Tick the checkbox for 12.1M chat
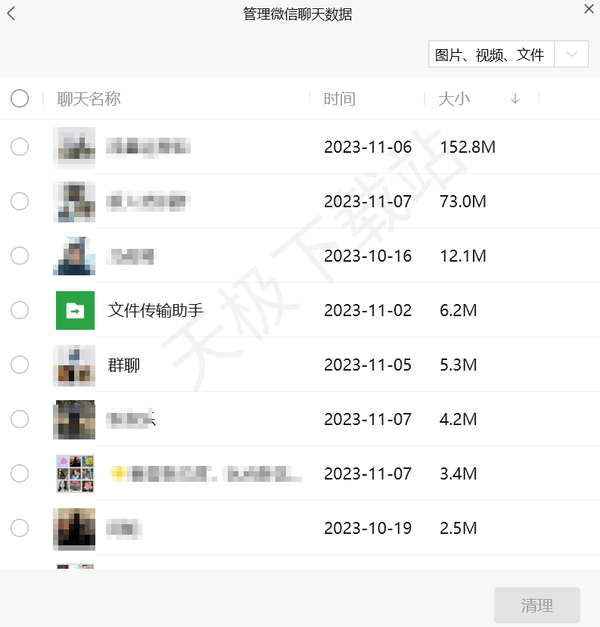Screen dimensions: 600x627 coord(20,256)
